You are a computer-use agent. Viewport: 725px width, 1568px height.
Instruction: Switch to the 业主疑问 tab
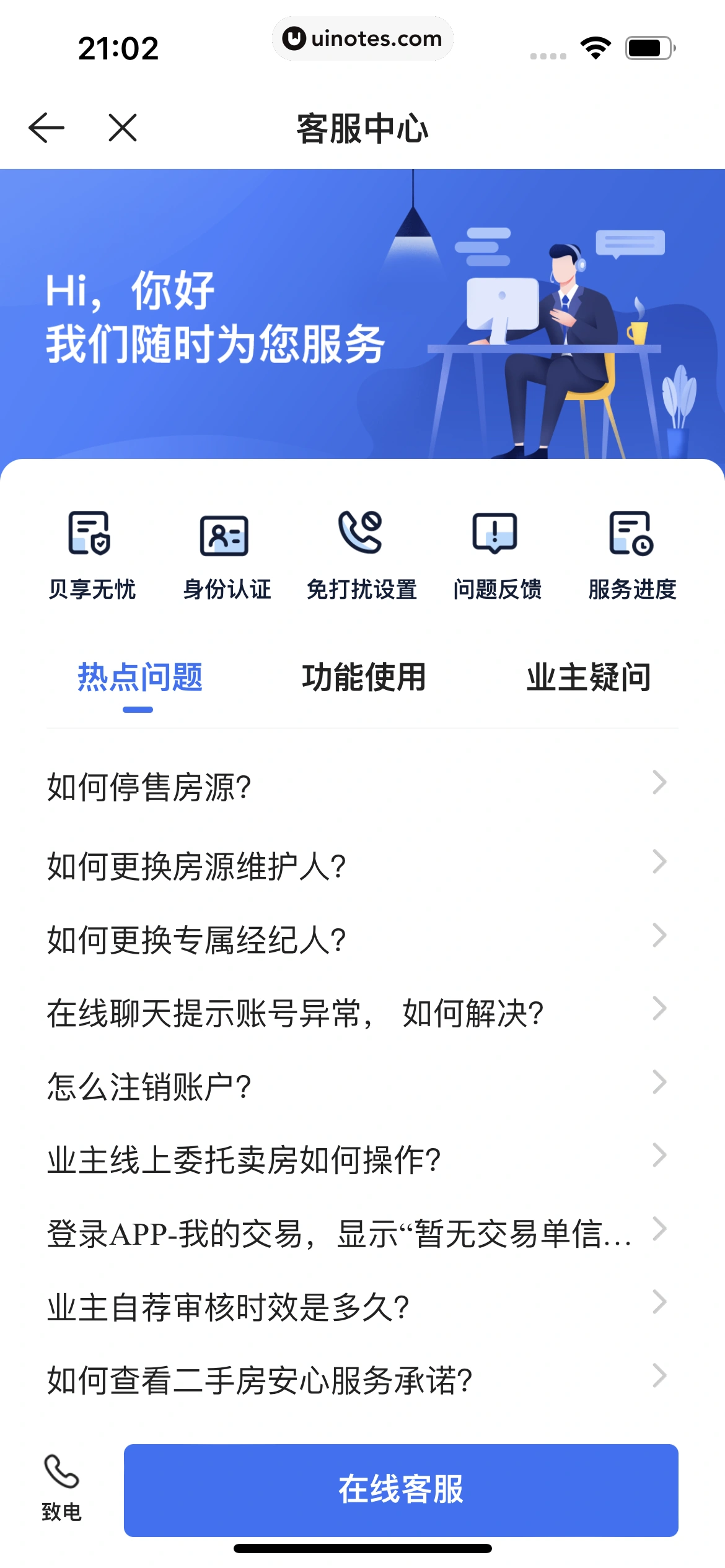tap(588, 677)
